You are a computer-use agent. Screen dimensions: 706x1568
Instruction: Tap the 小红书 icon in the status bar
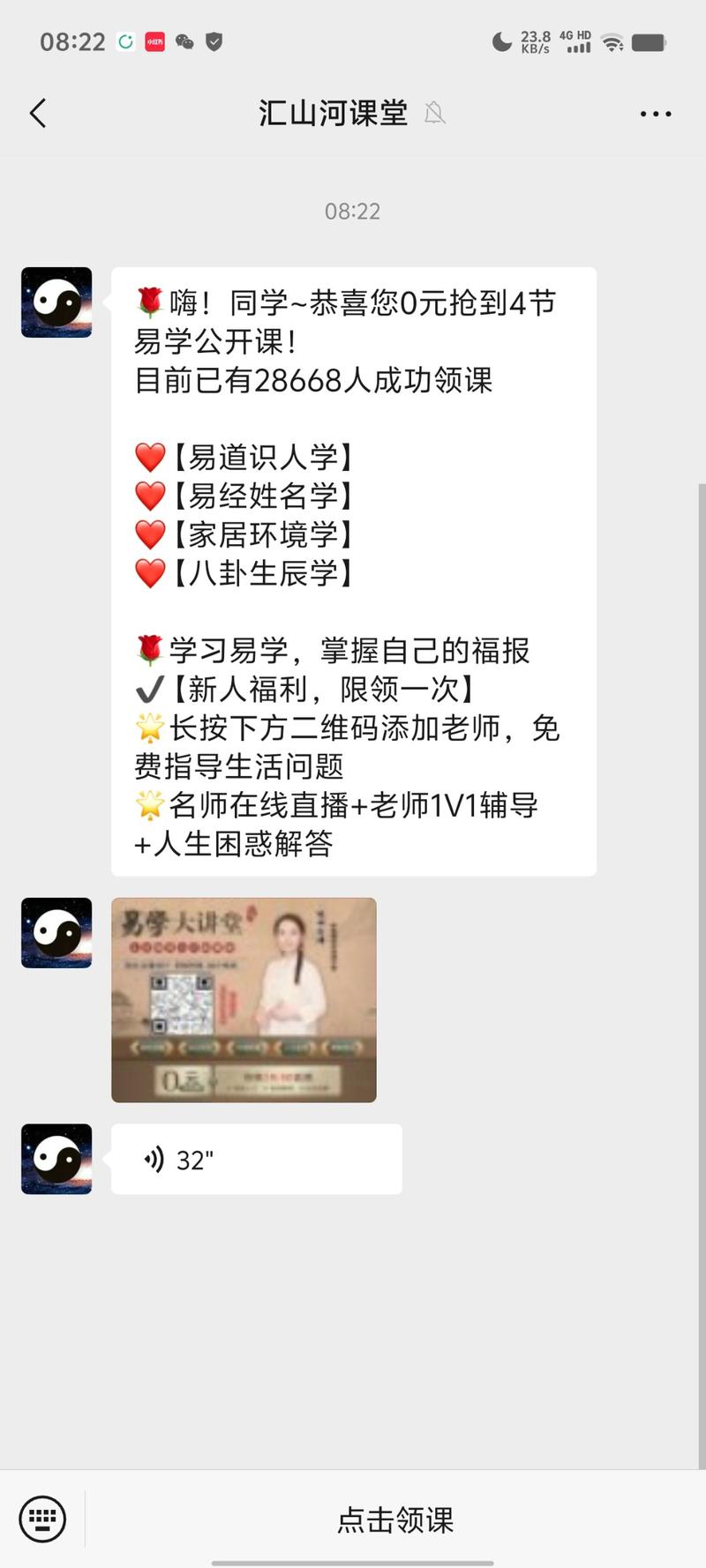coord(154,41)
